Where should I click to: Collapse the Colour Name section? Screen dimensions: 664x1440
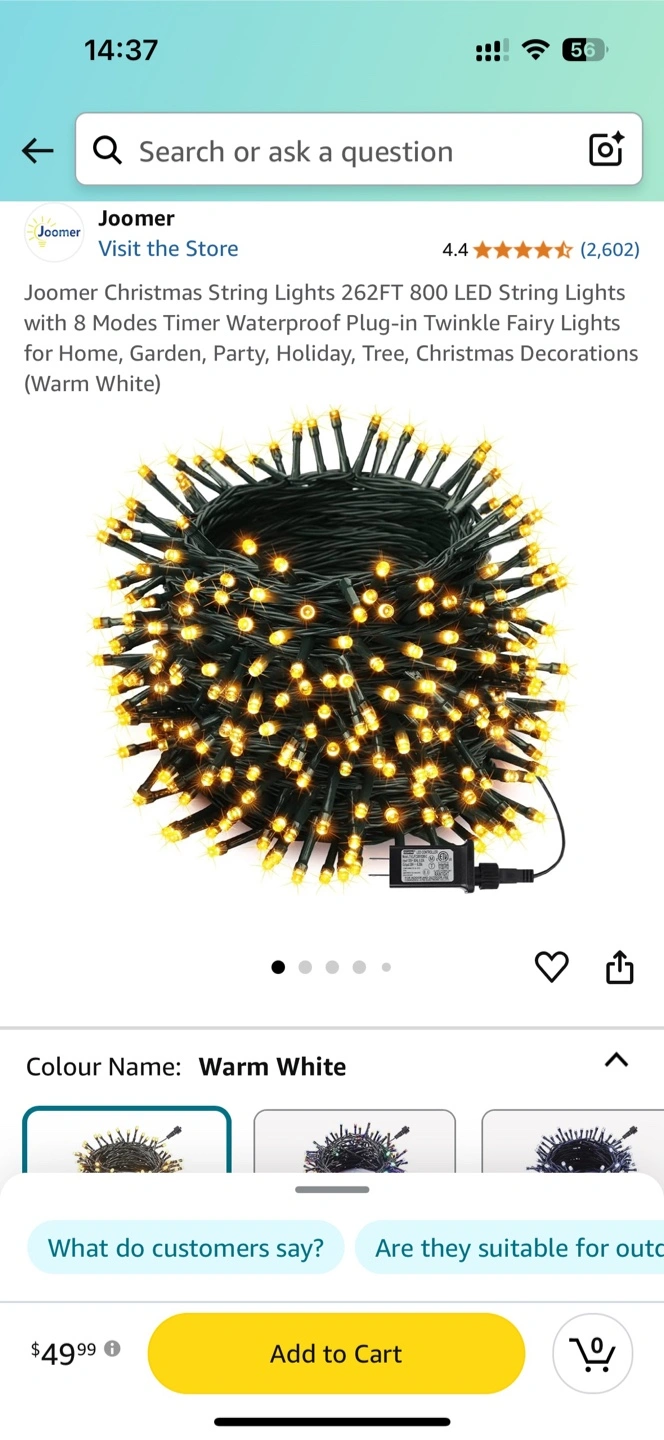point(617,1061)
